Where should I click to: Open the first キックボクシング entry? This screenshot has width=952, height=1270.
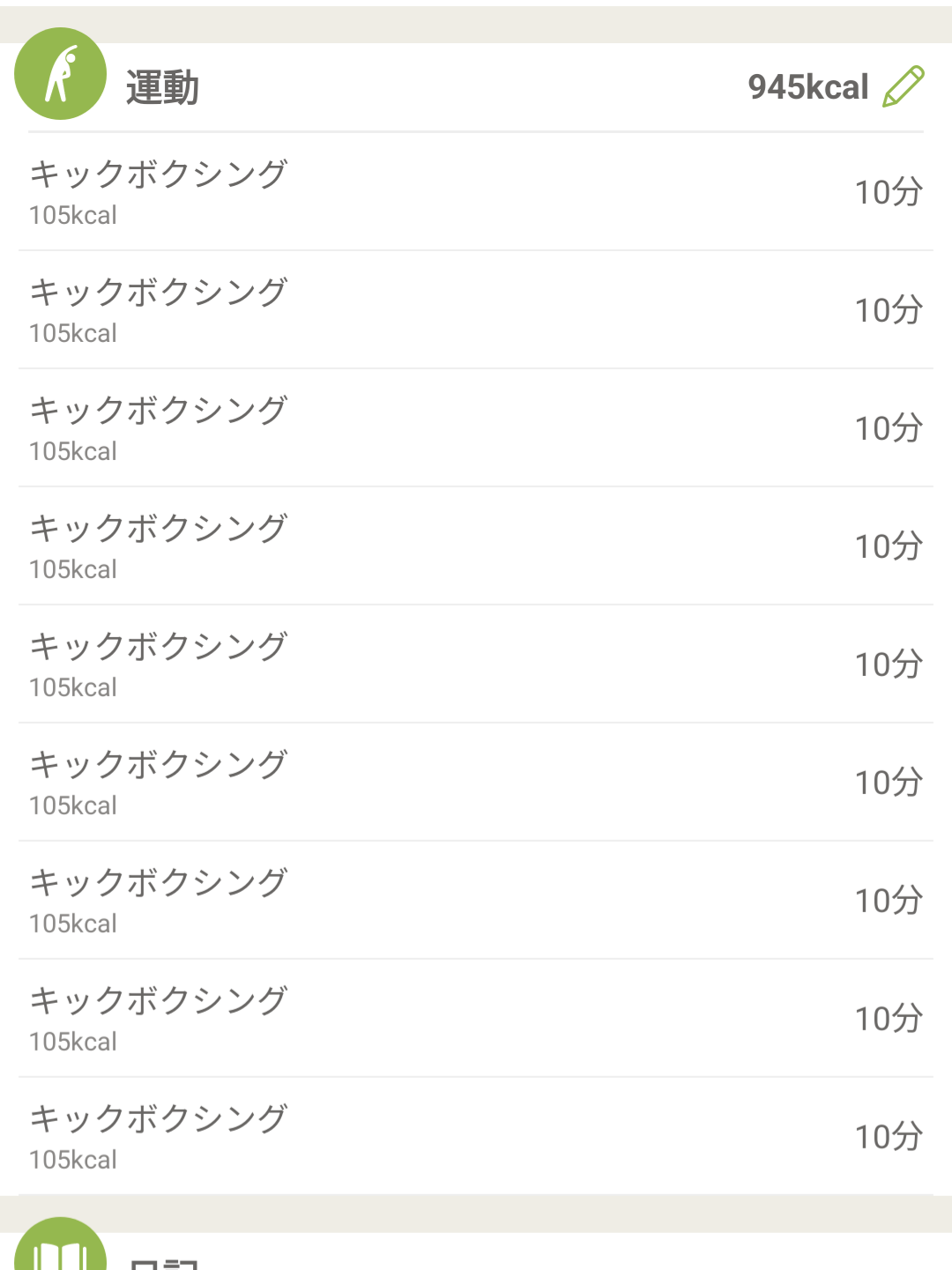tap(476, 192)
